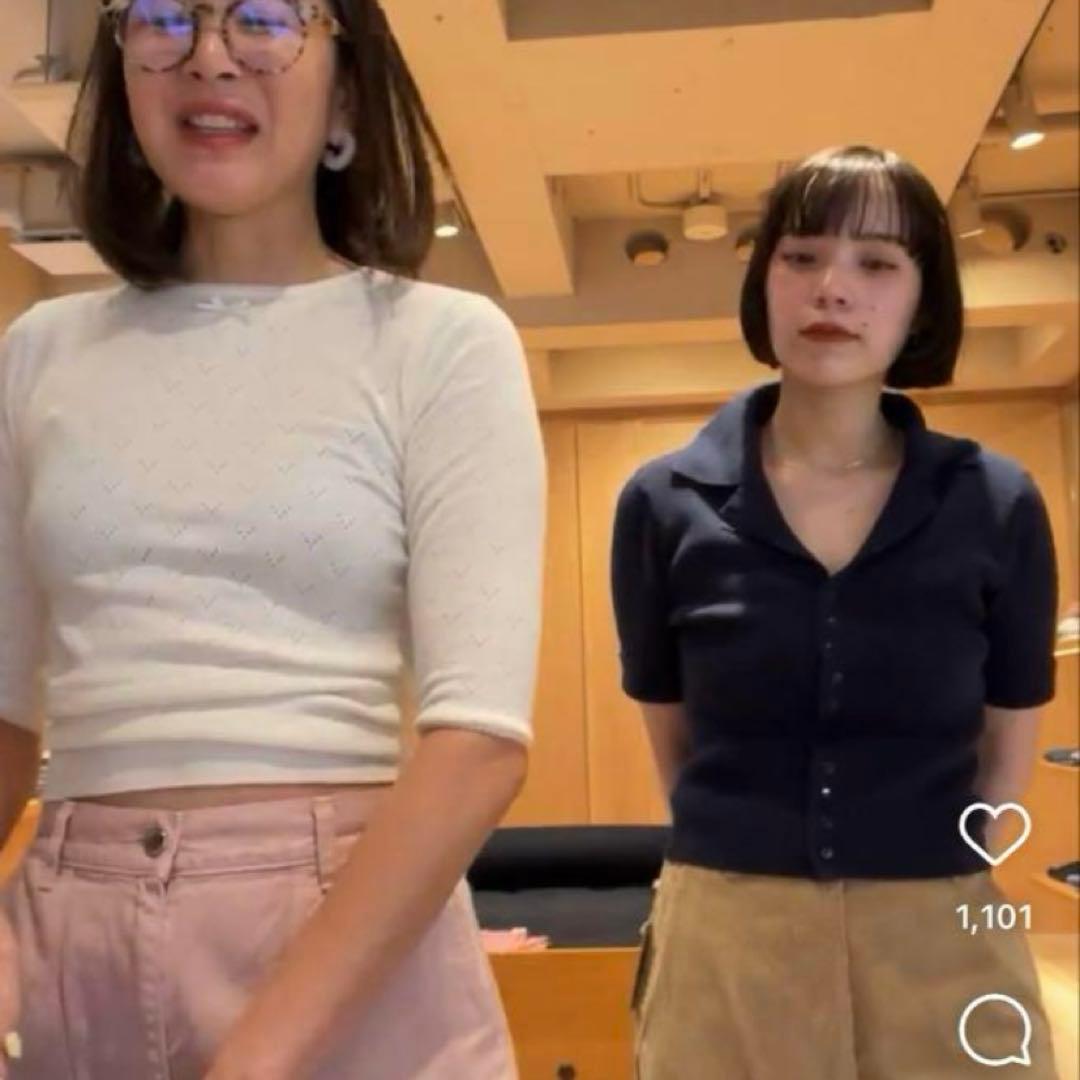Open the comments speech bubble
The width and height of the screenshot is (1080, 1080).
click(995, 1029)
